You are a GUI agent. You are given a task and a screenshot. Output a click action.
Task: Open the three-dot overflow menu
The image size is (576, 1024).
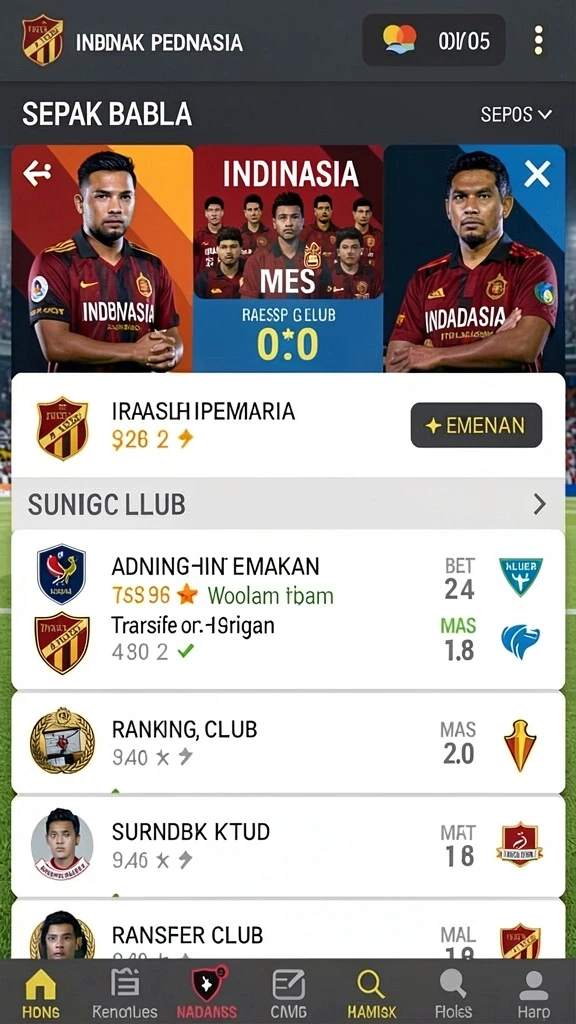click(537, 40)
